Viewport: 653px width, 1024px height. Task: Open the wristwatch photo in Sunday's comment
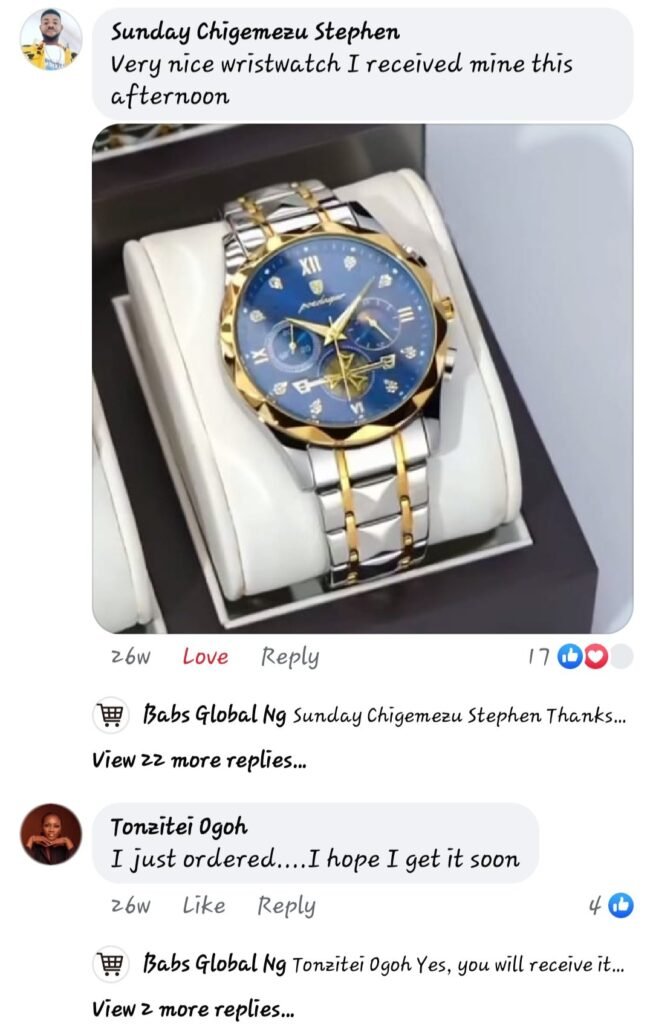[x=362, y=379]
